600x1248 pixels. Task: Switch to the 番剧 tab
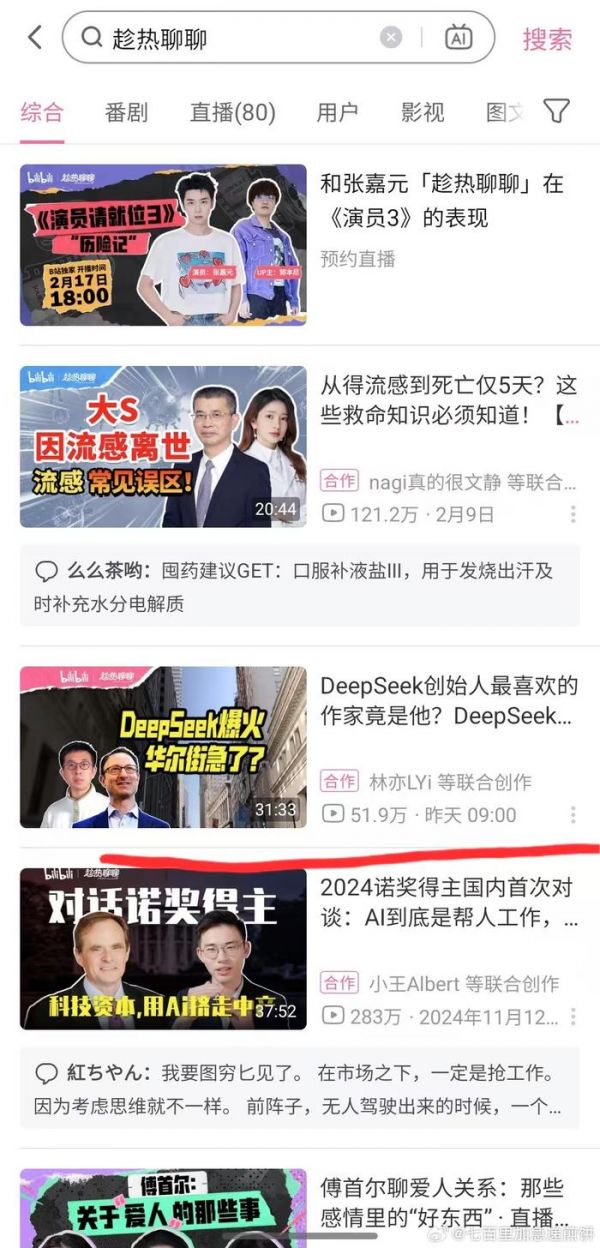(x=126, y=112)
